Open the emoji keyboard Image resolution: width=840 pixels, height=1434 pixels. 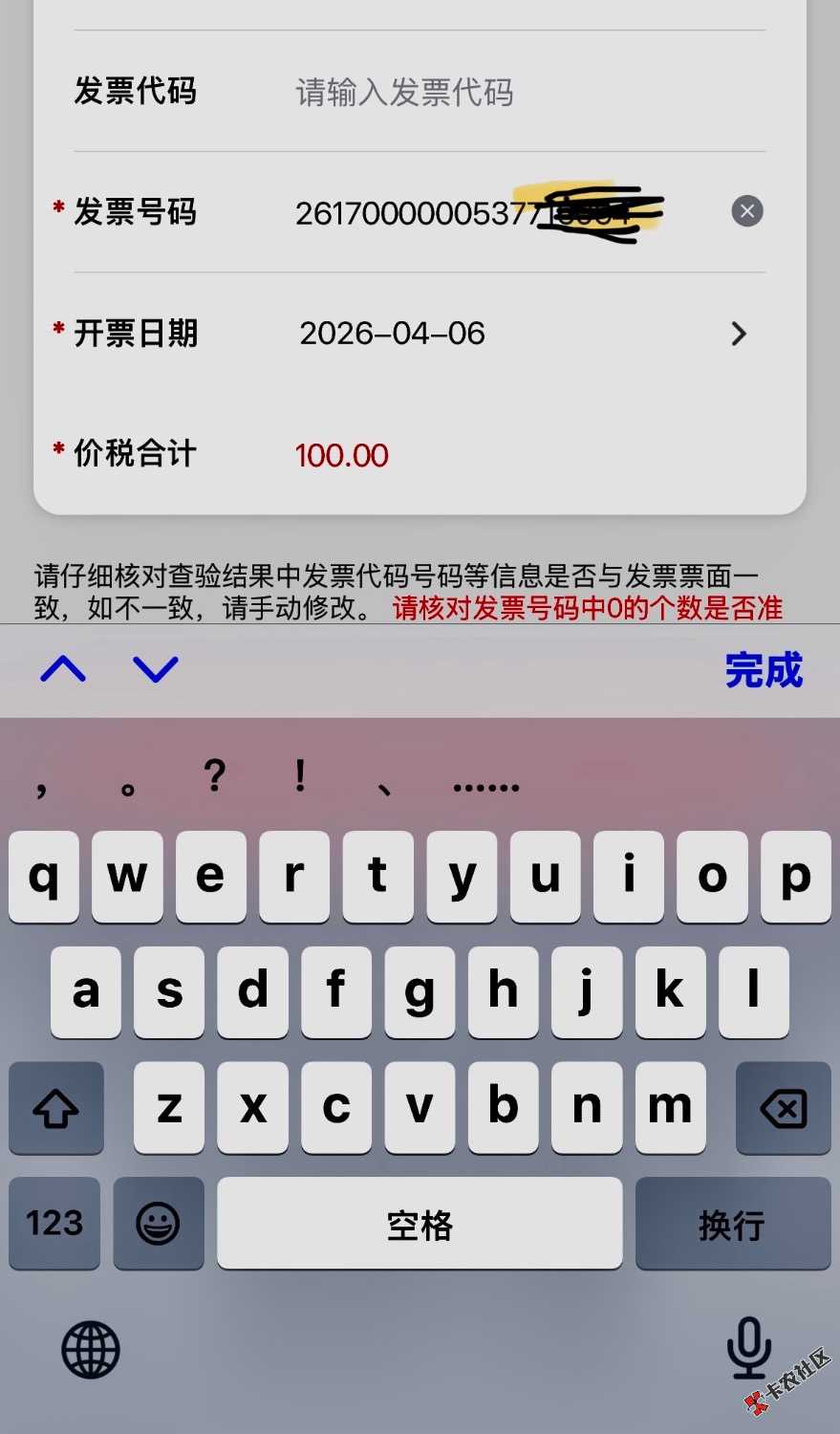point(158,1223)
